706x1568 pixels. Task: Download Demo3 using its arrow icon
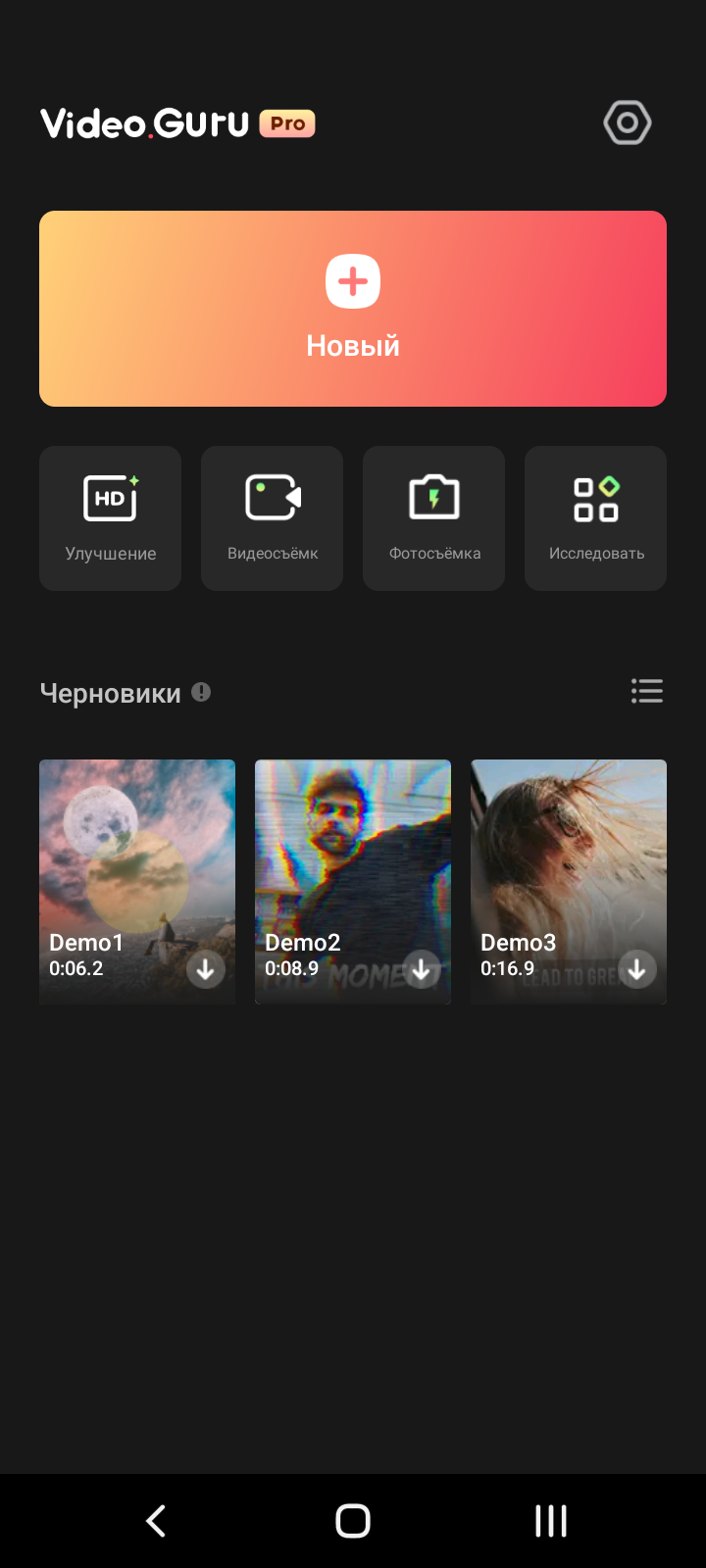coord(637,969)
